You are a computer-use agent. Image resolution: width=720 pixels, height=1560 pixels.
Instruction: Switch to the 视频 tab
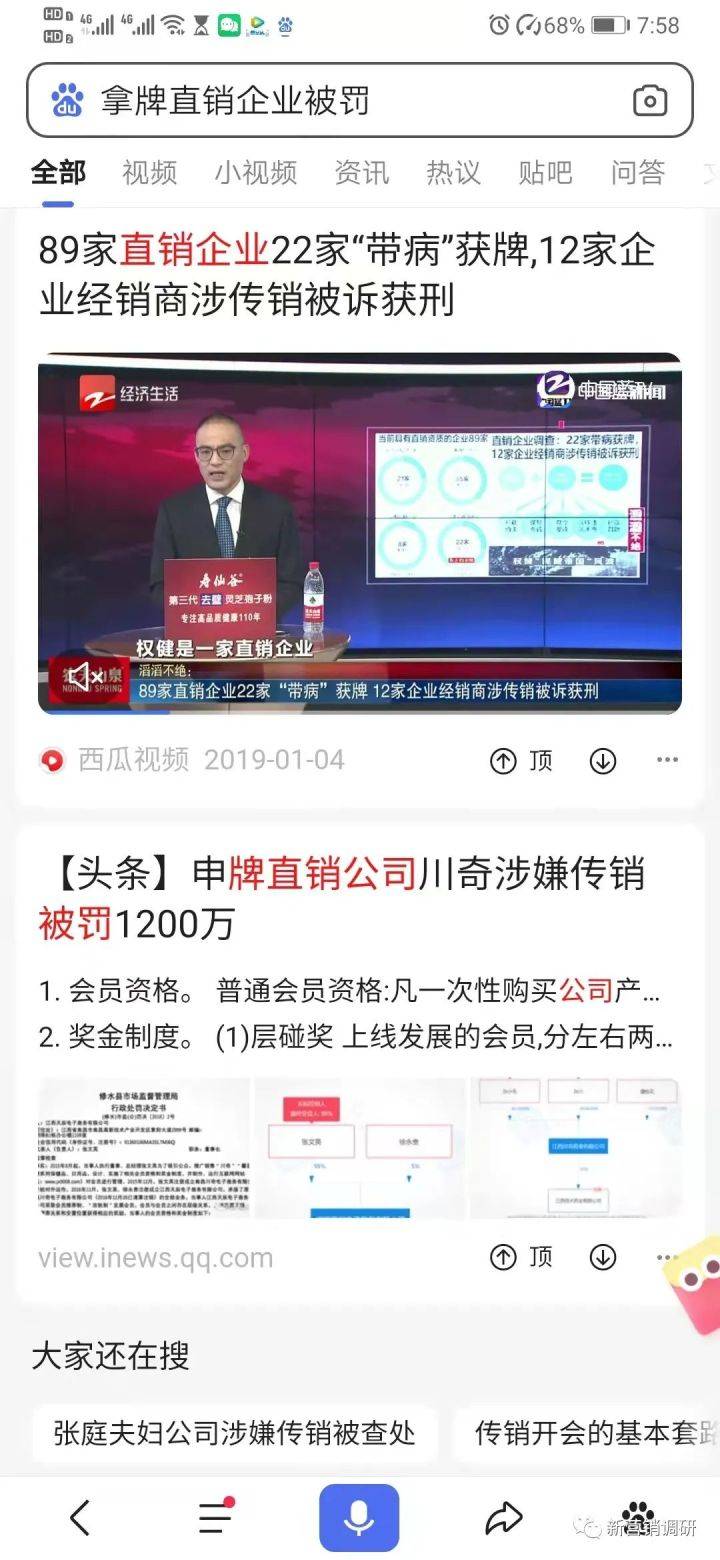(x=149, y=172)
